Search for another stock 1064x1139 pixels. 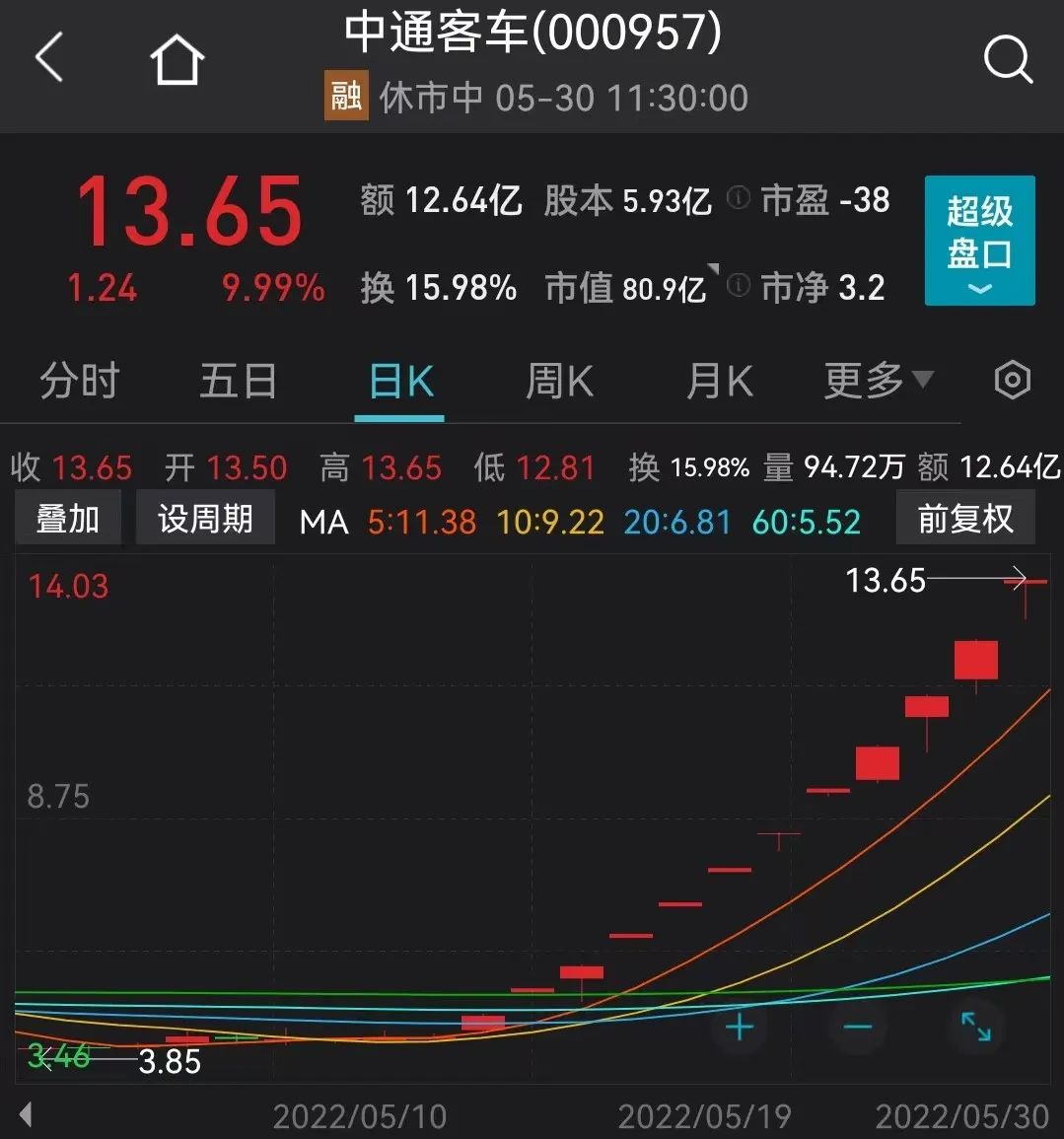[x=1008, y=61]
